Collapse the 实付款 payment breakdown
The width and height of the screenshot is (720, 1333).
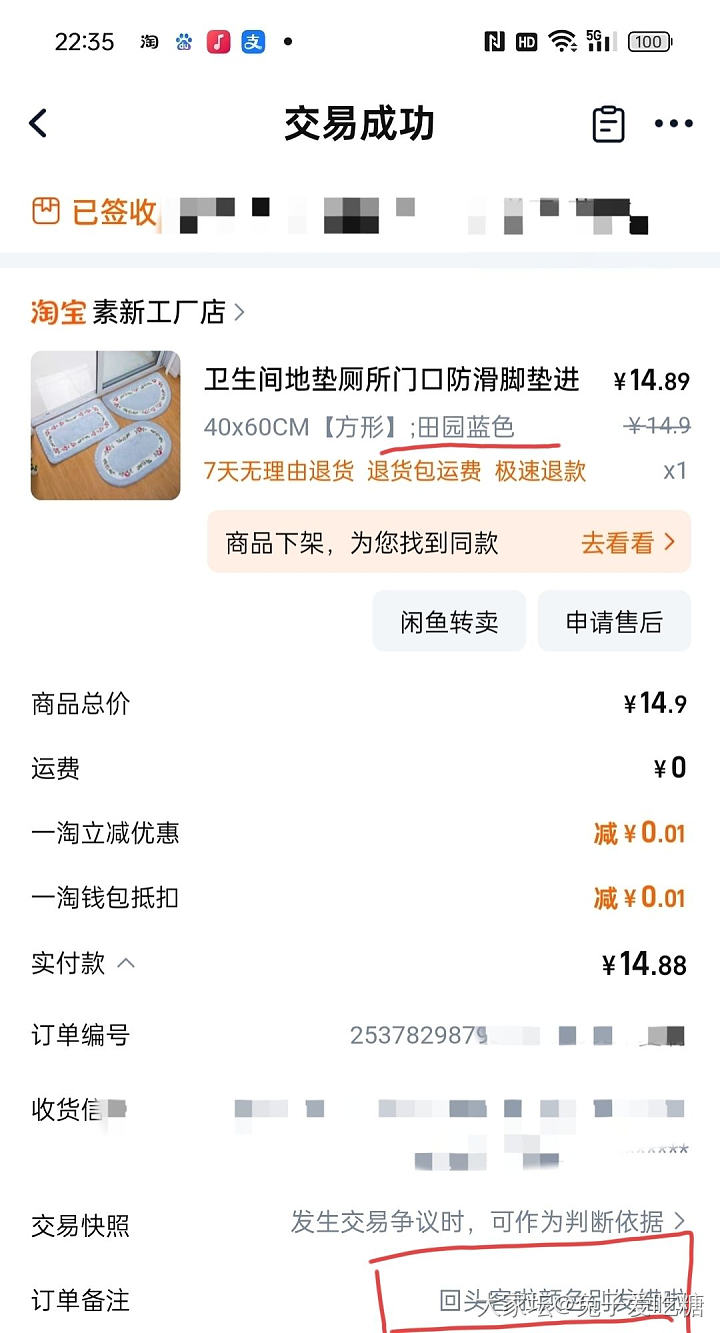point(126,963)
